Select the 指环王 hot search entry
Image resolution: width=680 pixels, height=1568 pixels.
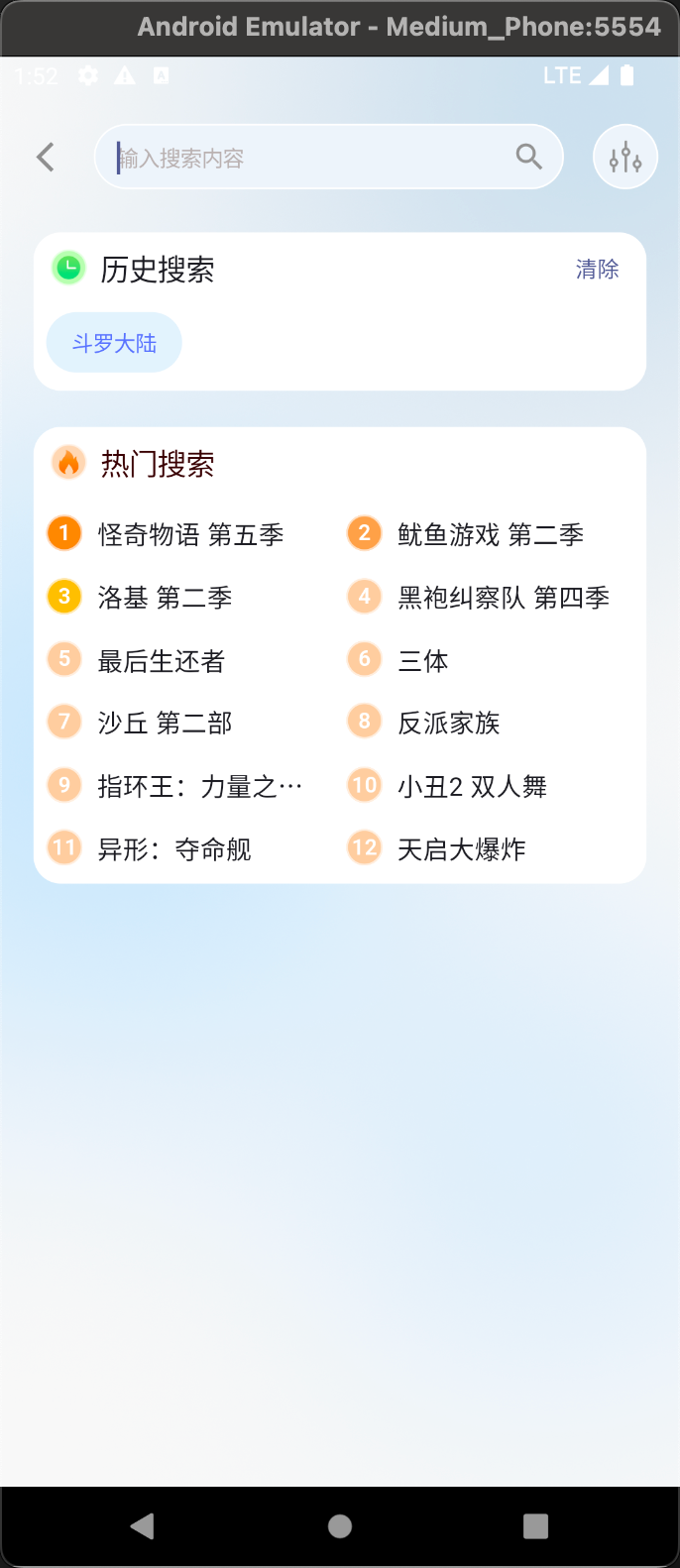(198, 787)
